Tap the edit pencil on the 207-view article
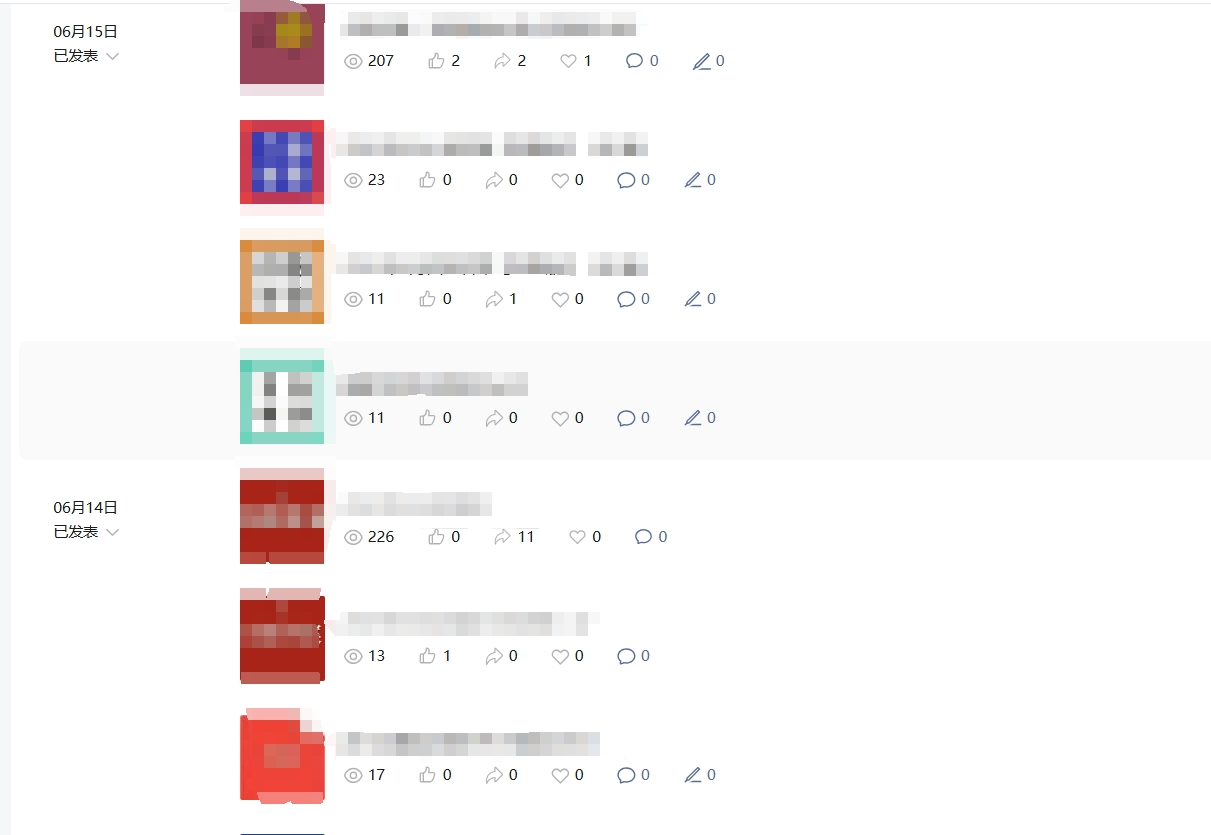 [x=708, y=61]
